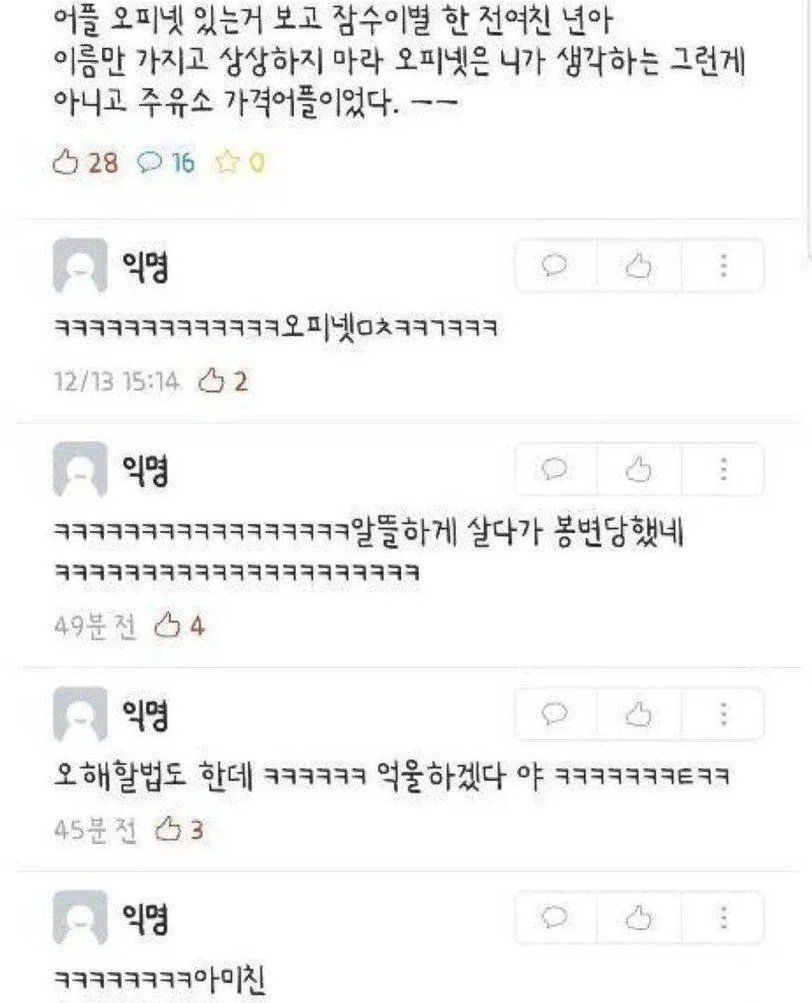The width and height of the screenshot is (812, 1003).
Task: Like the '오피넷ㅁㅊ' comment
Action: 638,266
